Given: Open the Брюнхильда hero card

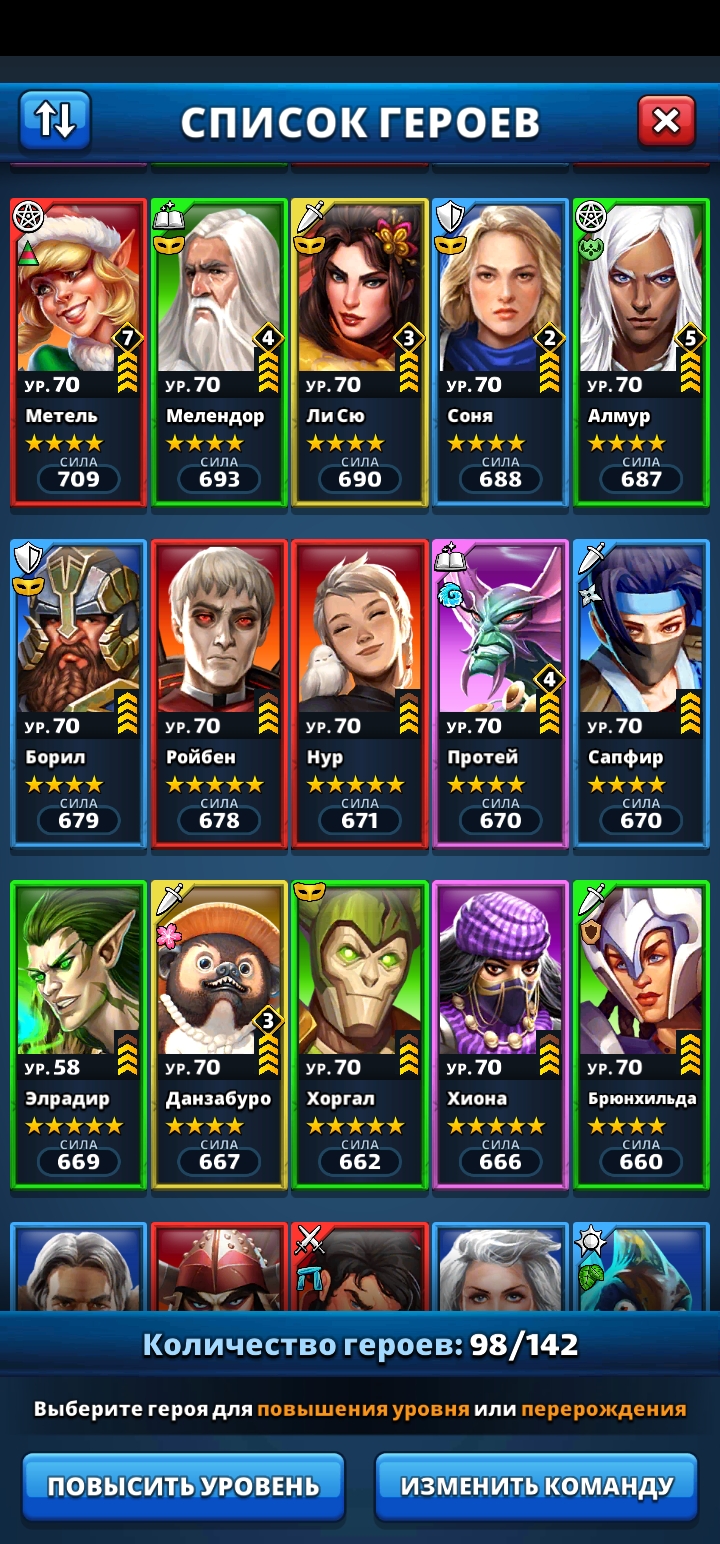Looking at the screenshot, I should tap(641, 1034).
